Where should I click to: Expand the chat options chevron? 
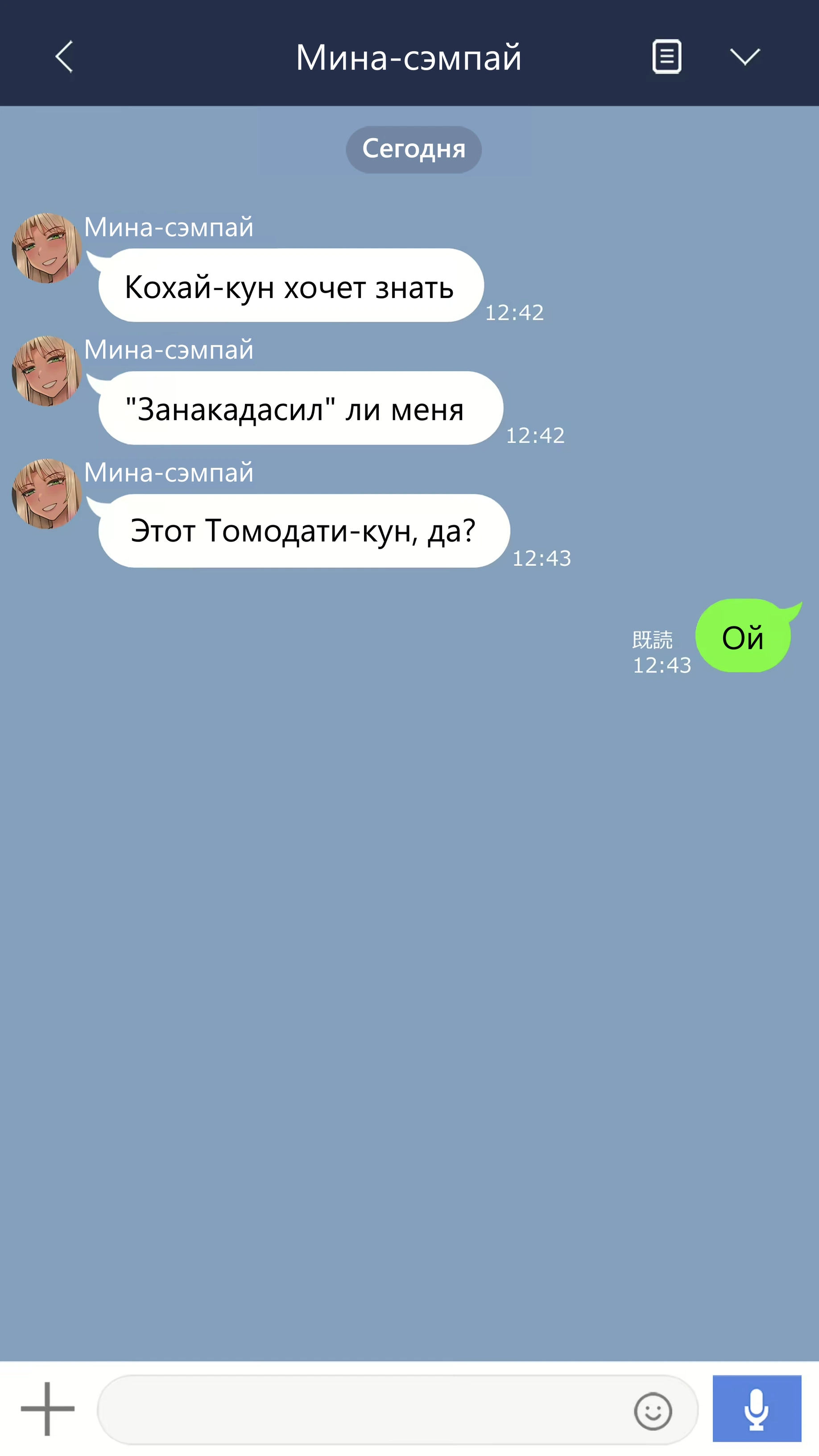pos(745,57)
